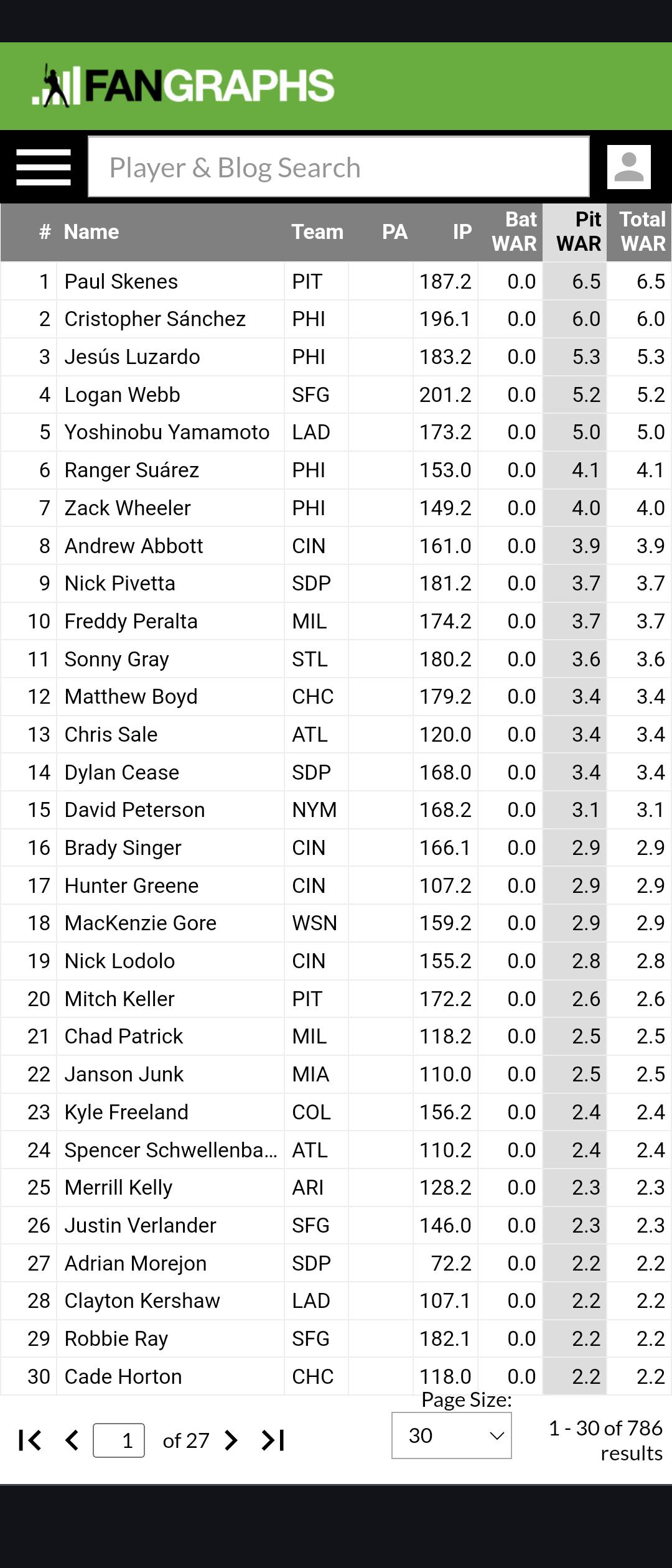Sort table by IP column
The width and height of the screenshot is (672, 1568).
(x=462, y=231)
